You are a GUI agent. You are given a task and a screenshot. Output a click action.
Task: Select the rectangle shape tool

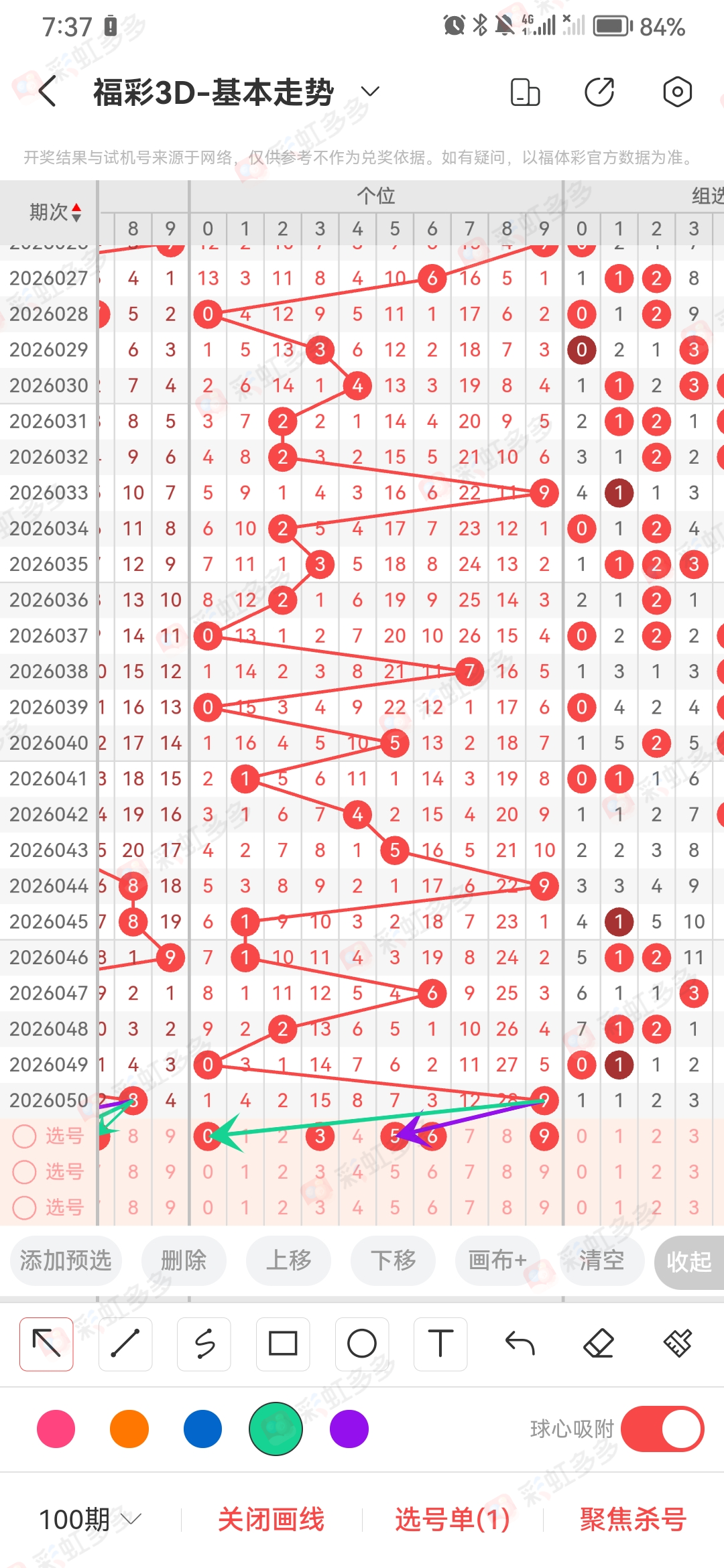point(283,1344)
